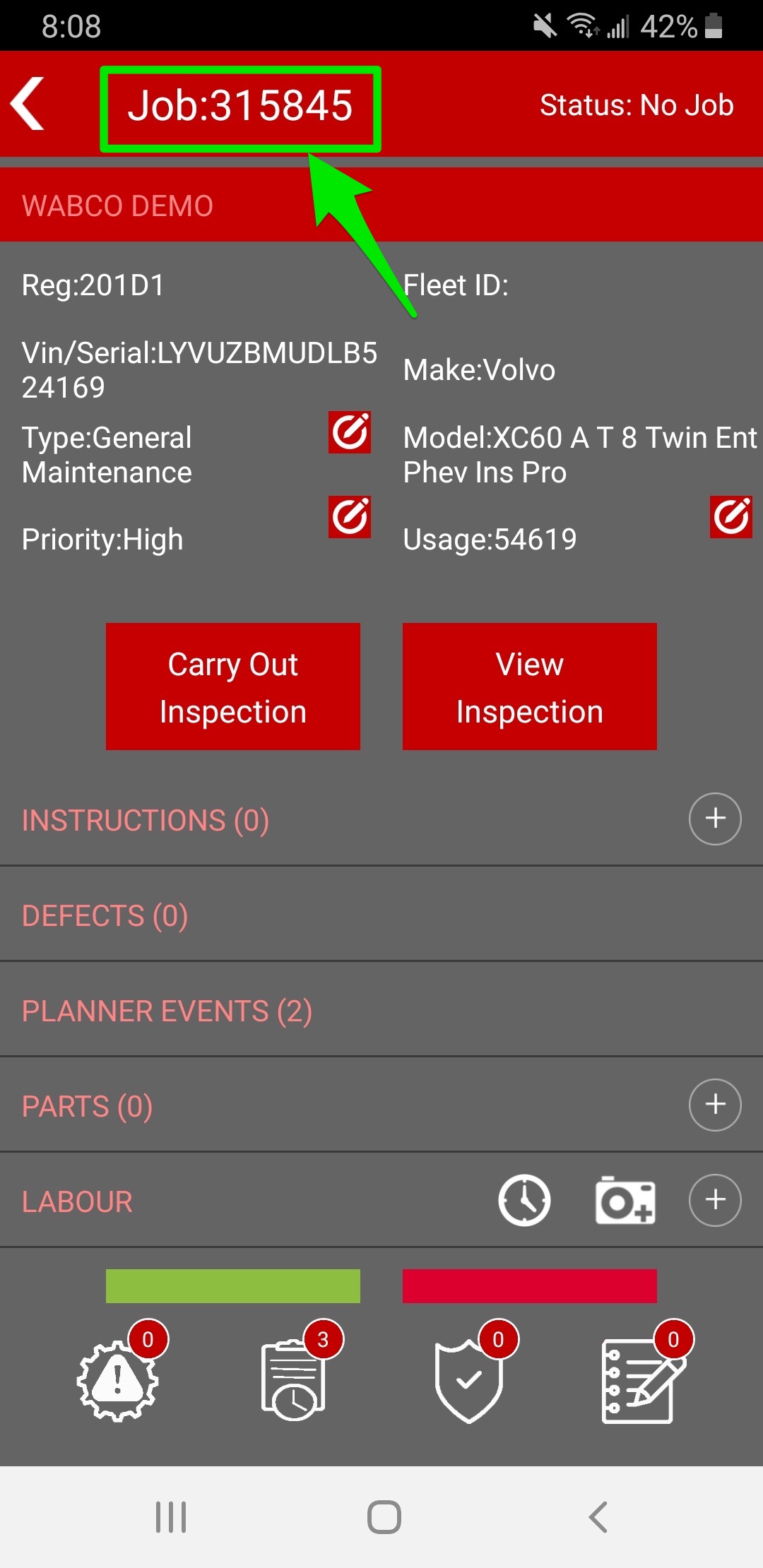Open View Inspection
Screen dimensions: 763x1568
coord(530,687)
